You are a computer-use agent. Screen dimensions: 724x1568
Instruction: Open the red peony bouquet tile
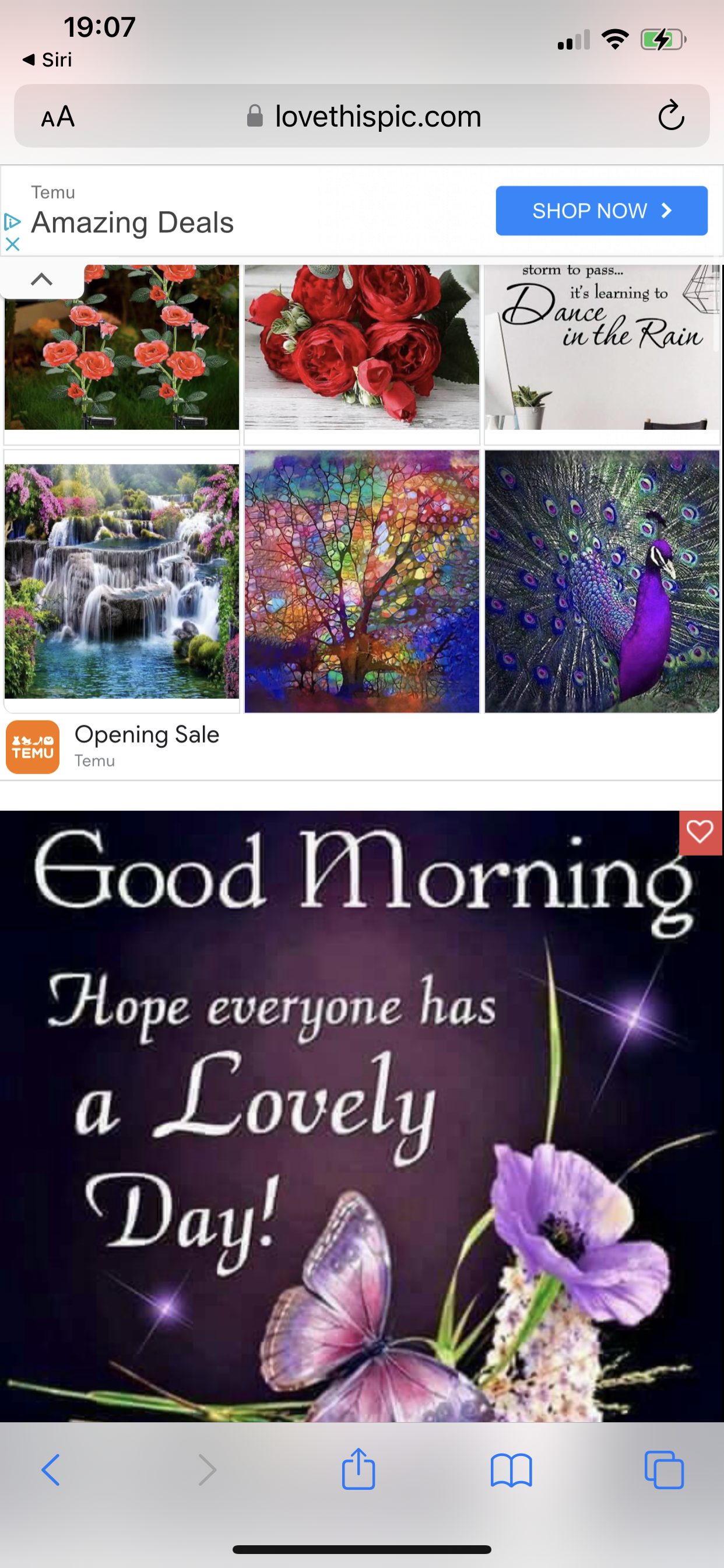coord(361,347)
